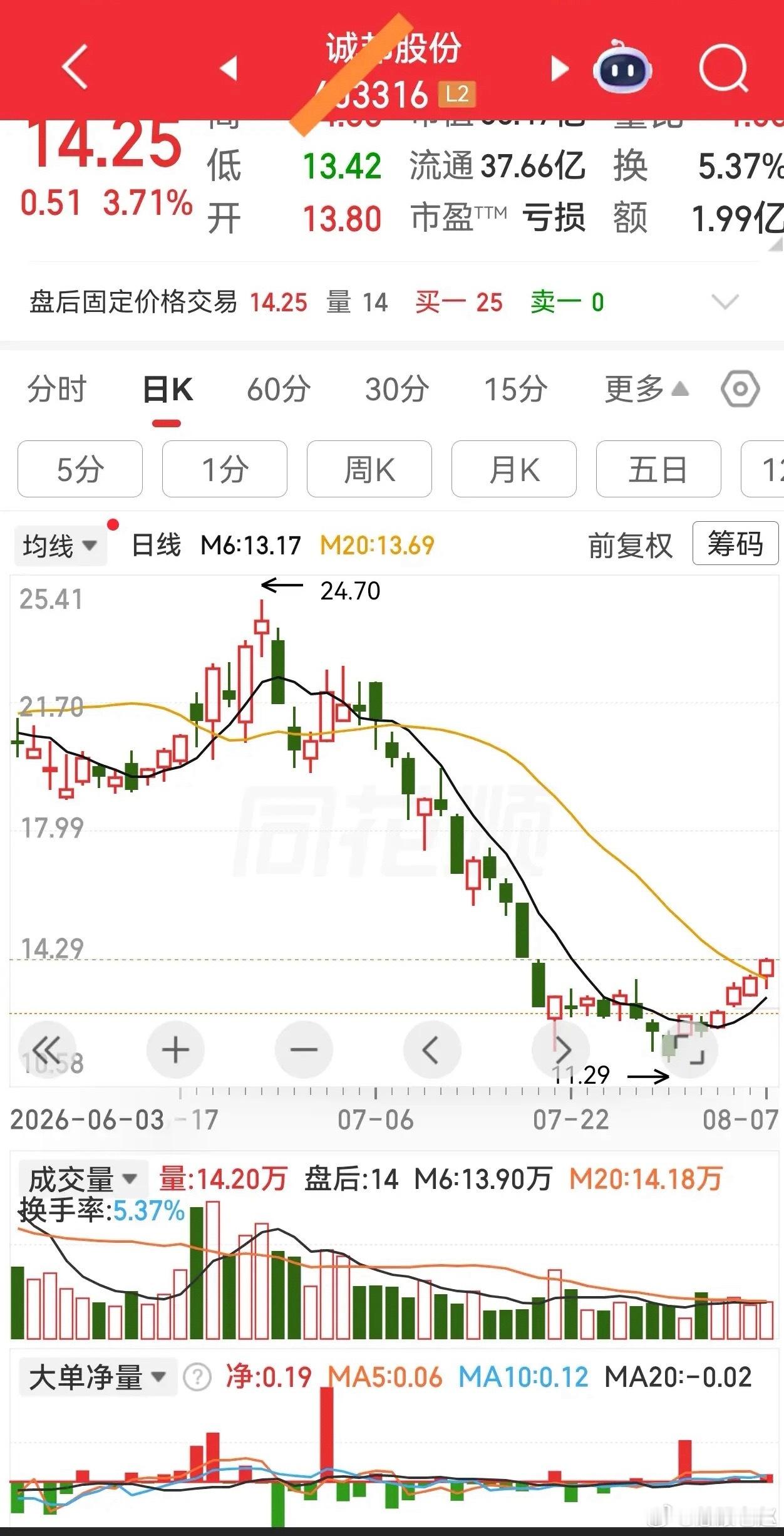Open the 成交量 indicator dropdown
Image resolution: width=784 pixels, height=1536 pixels.
point(82,1180)
